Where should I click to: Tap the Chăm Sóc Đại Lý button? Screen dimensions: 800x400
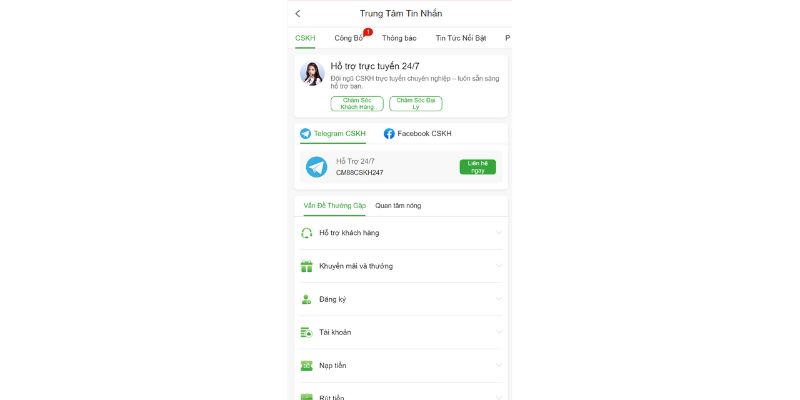click(x=415, y=103)
